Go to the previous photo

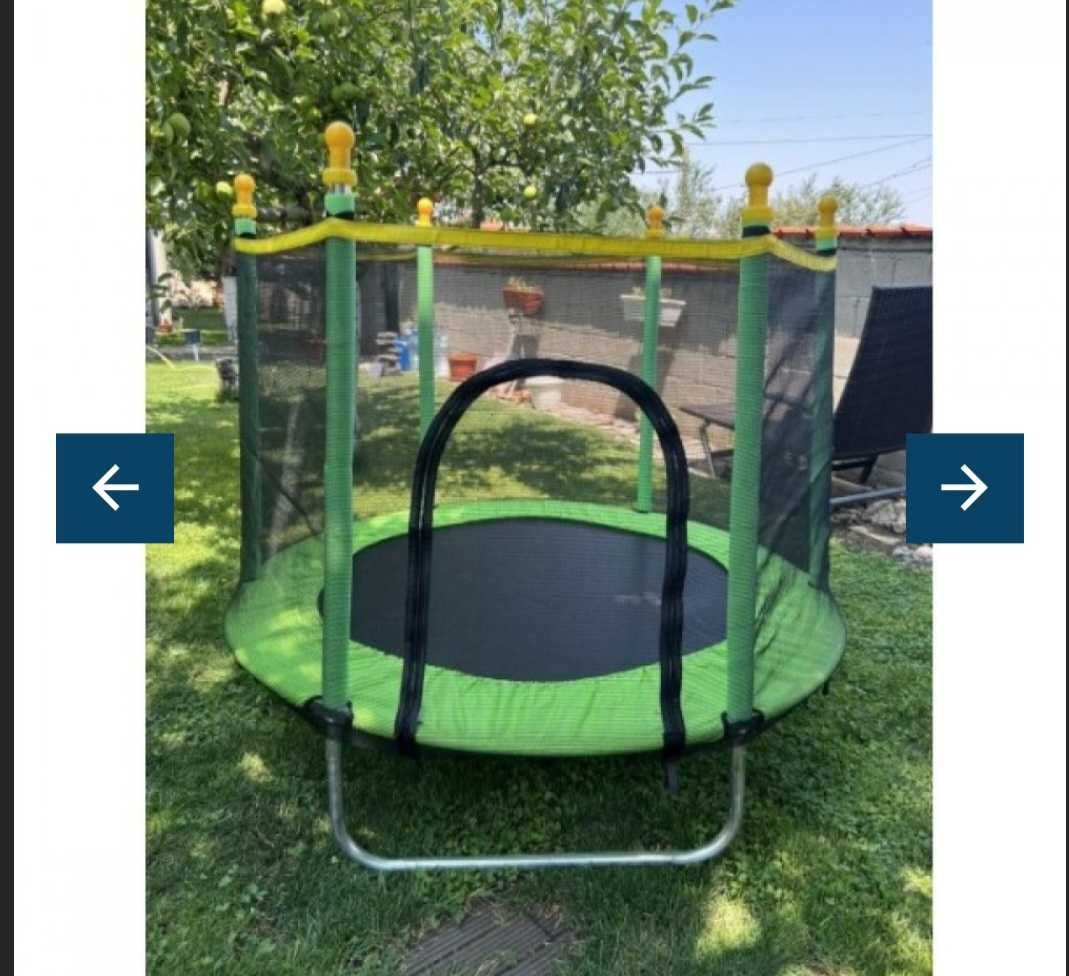(115, 488)
